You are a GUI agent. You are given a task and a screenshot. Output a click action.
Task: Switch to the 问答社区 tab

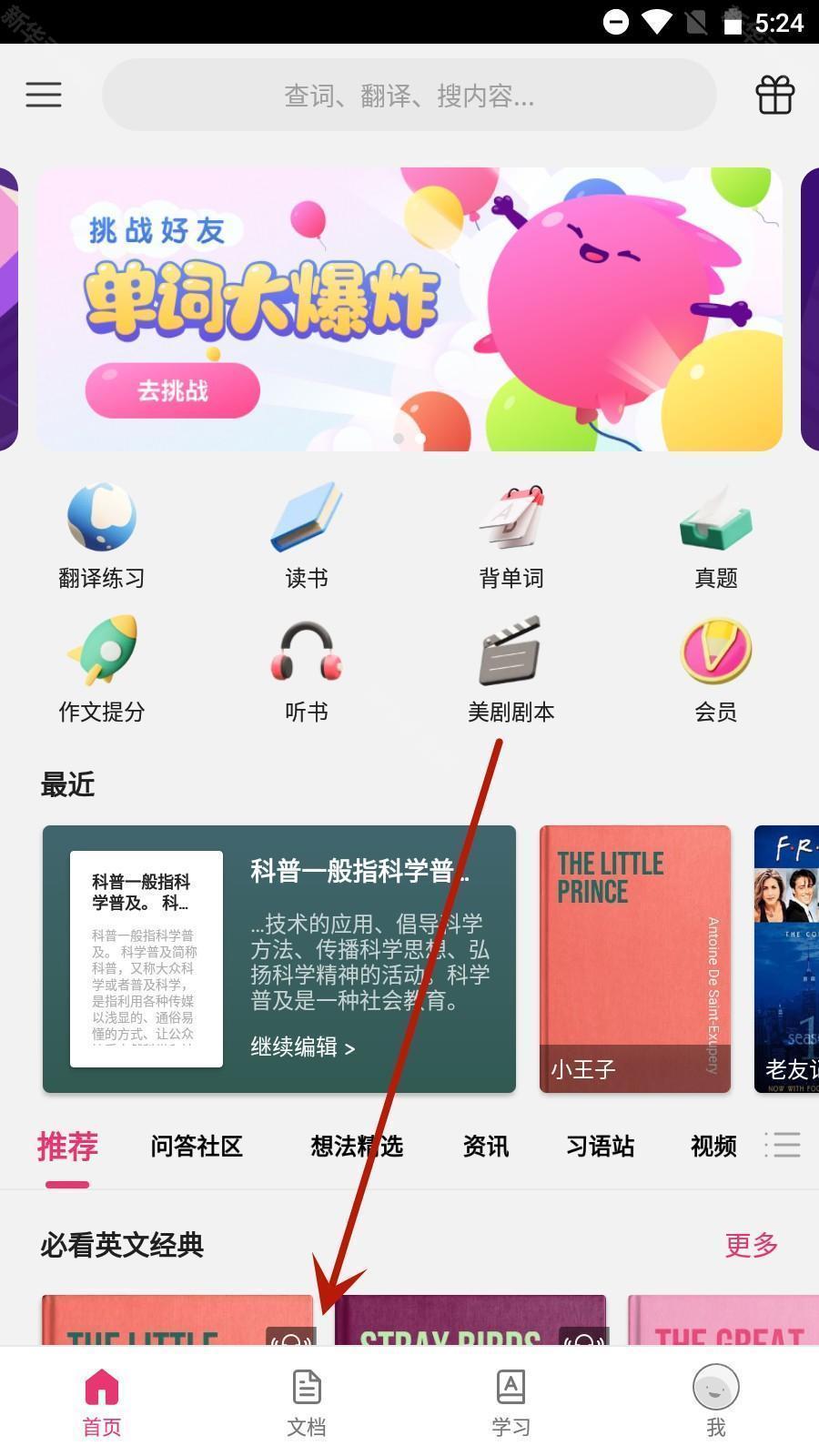(197, 1146)
